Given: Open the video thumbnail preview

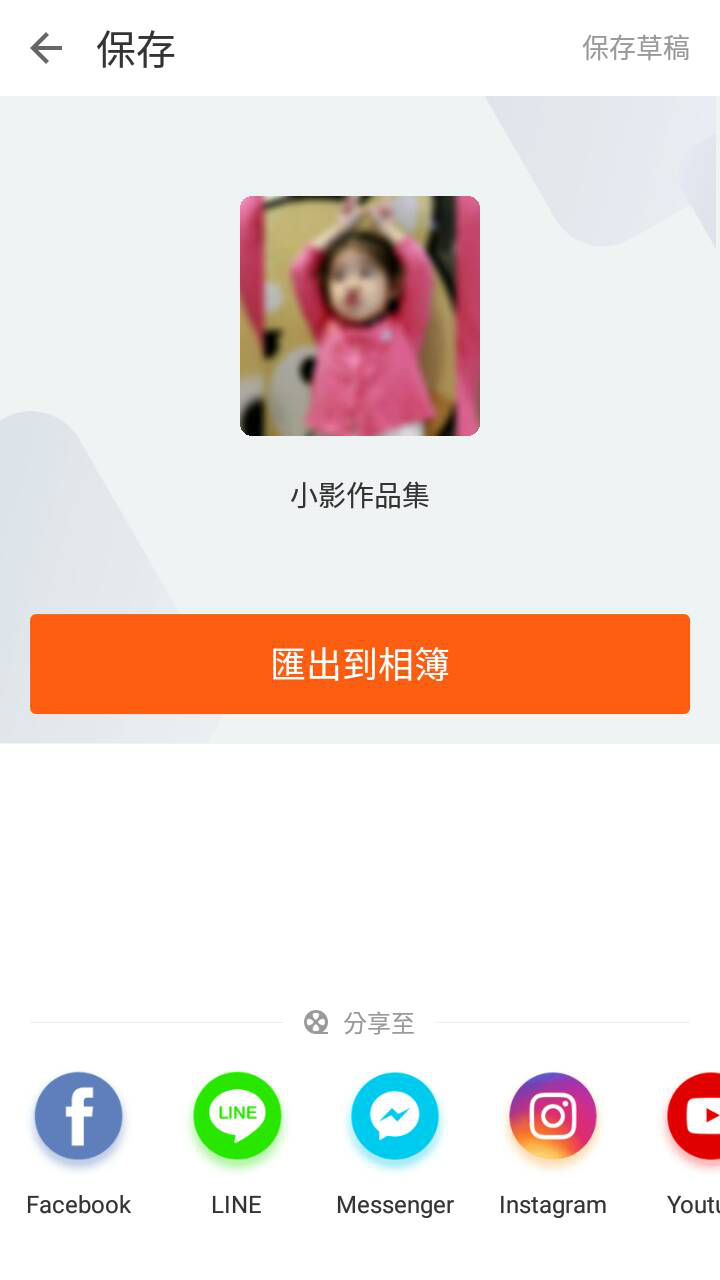Looking at the screenshot, I should tap(360, 316).
